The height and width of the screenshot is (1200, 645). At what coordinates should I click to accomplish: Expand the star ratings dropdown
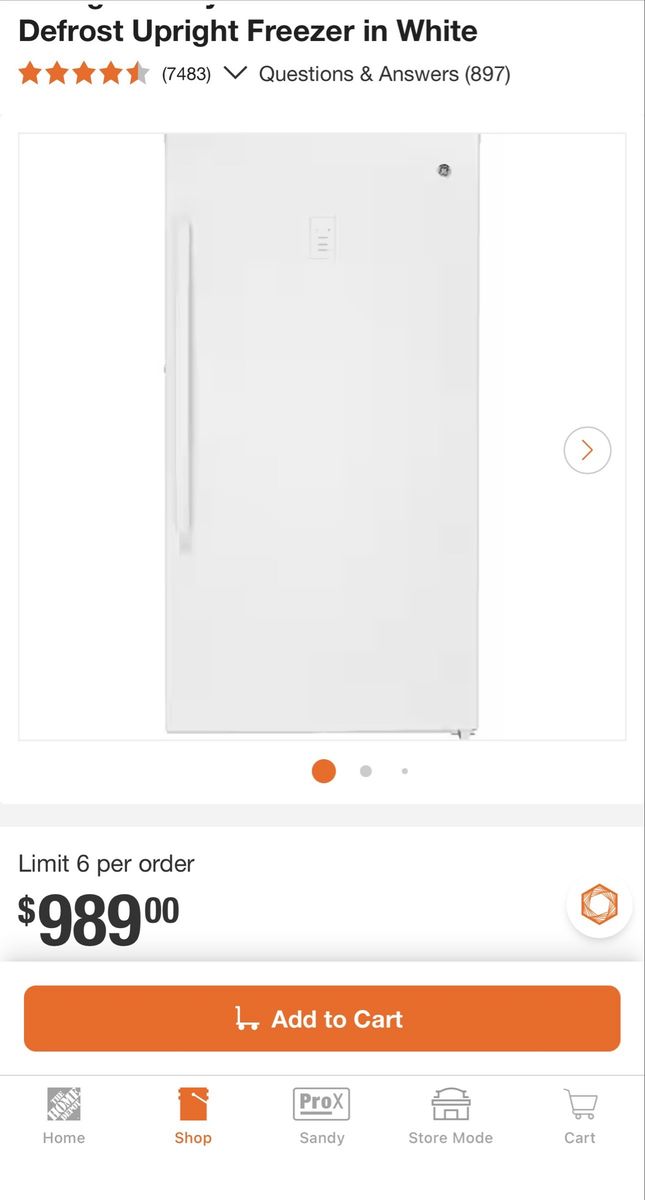click(235, 73)
